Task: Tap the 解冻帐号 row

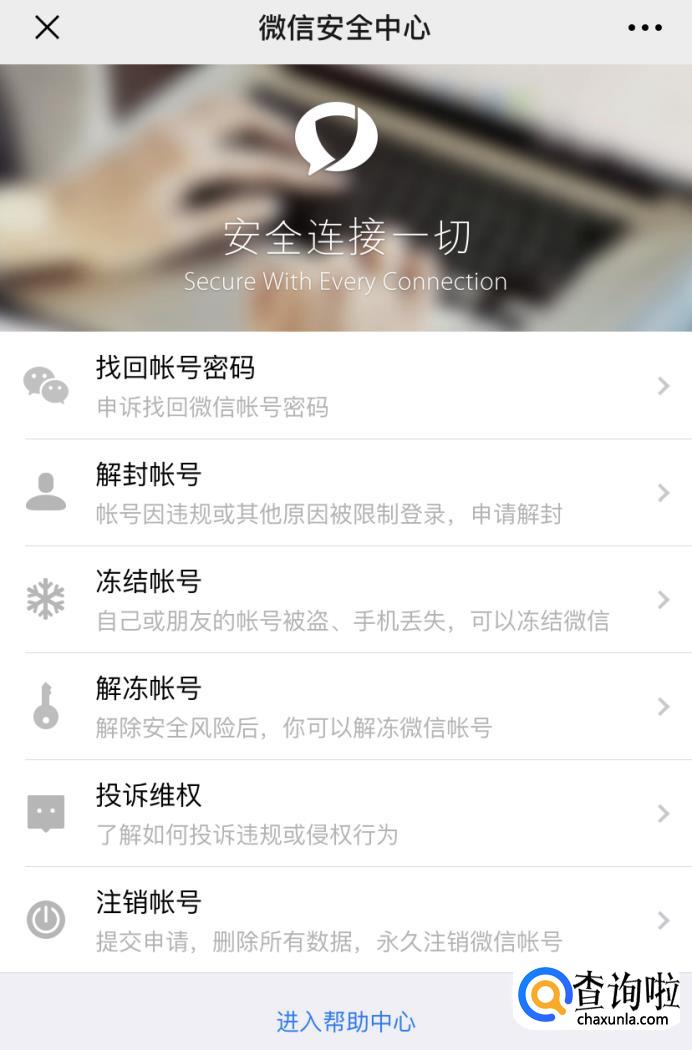Action: [346, 707]
